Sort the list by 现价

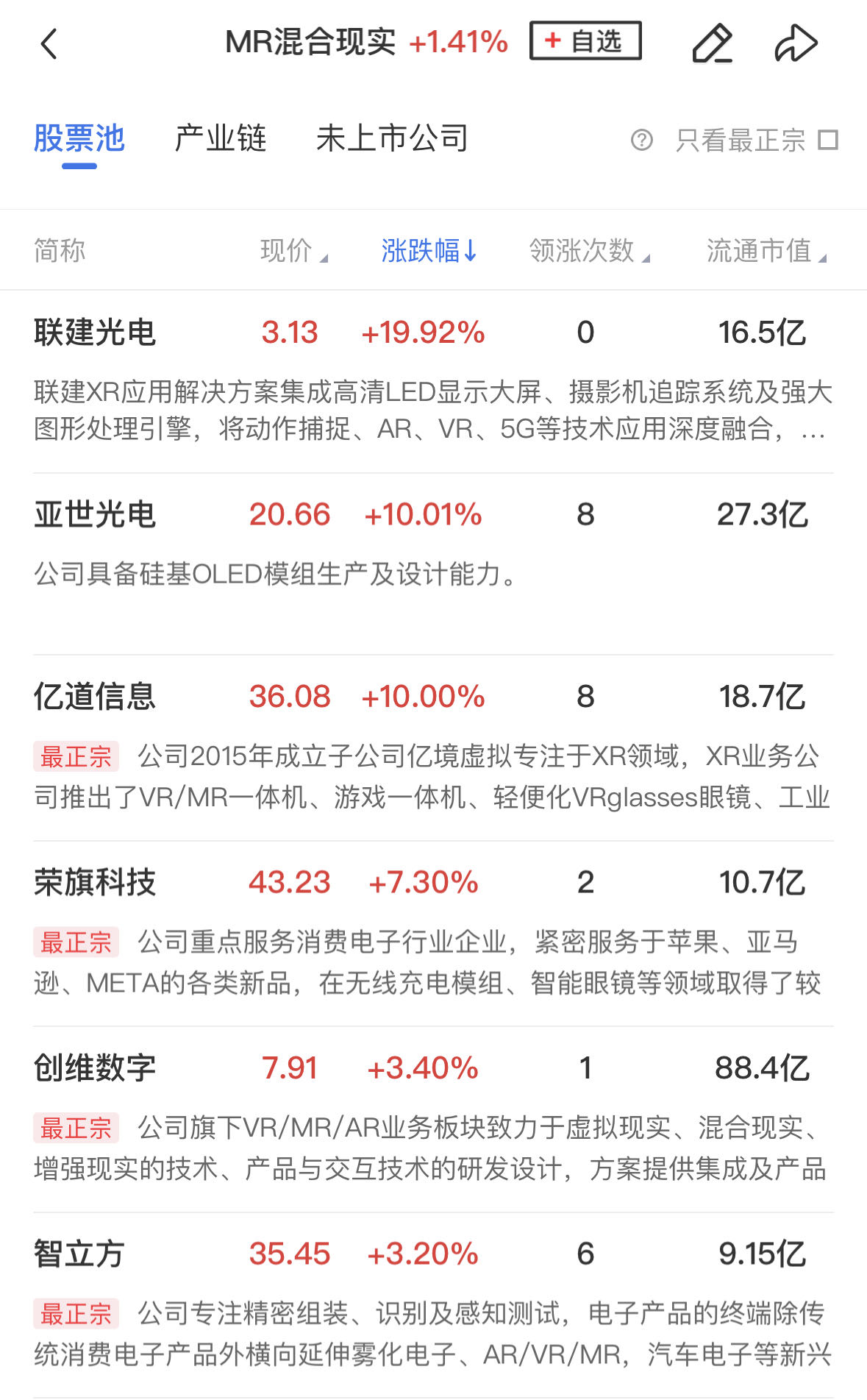(x=293, y=251)
